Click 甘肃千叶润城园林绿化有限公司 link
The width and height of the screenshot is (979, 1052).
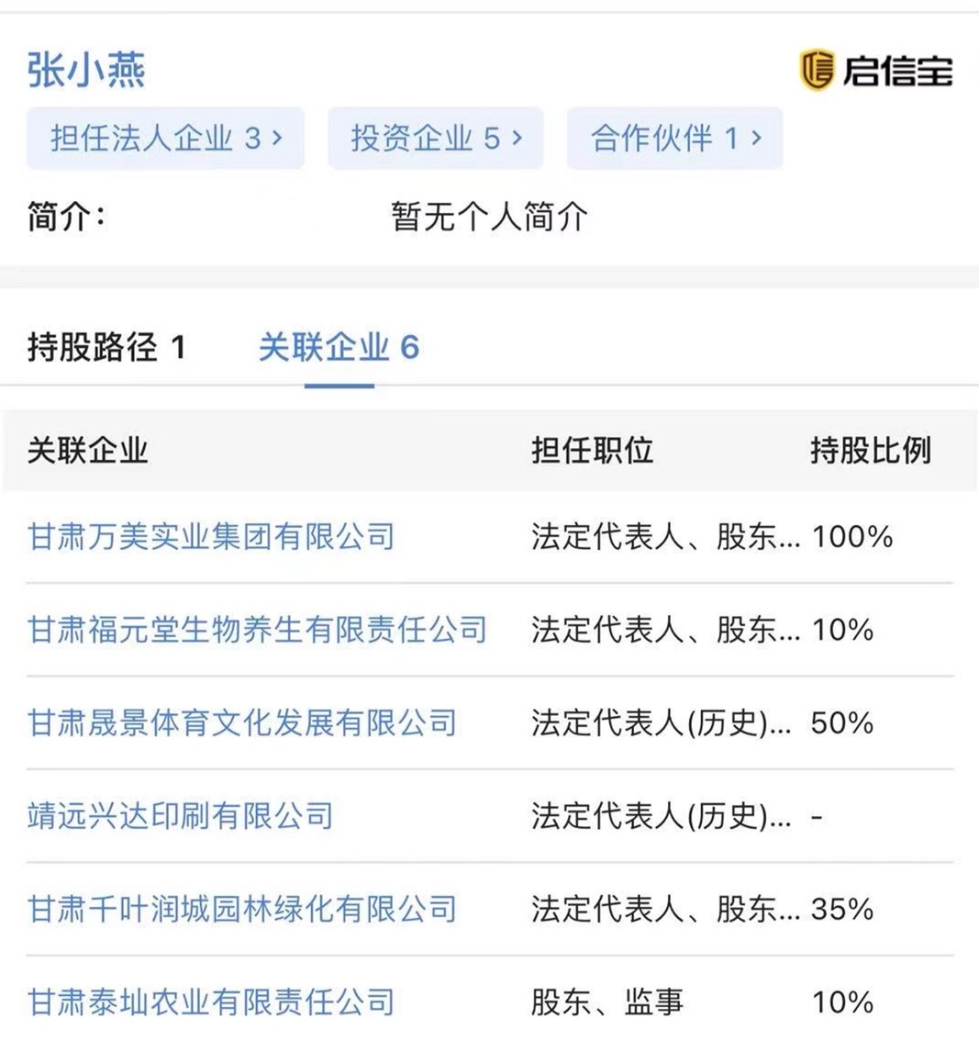tap(243, 909)
